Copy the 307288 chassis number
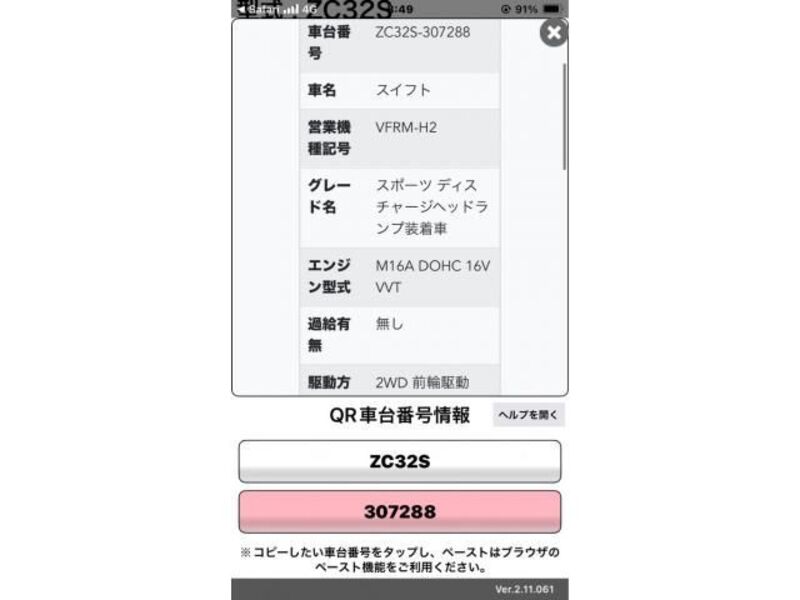 (399, 512)
